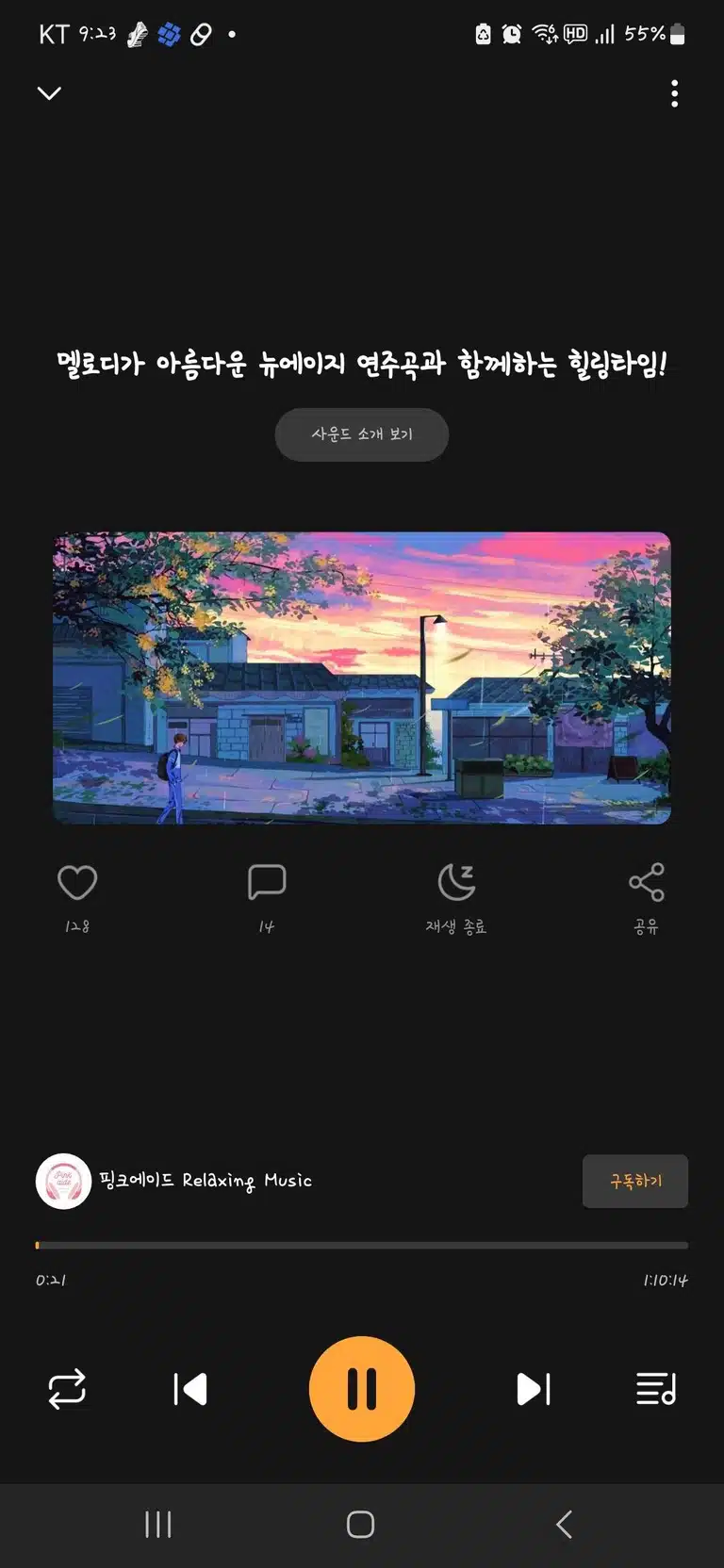Go to the home screen
This screenshot has width=724, height=1568.
(361, 1525)
